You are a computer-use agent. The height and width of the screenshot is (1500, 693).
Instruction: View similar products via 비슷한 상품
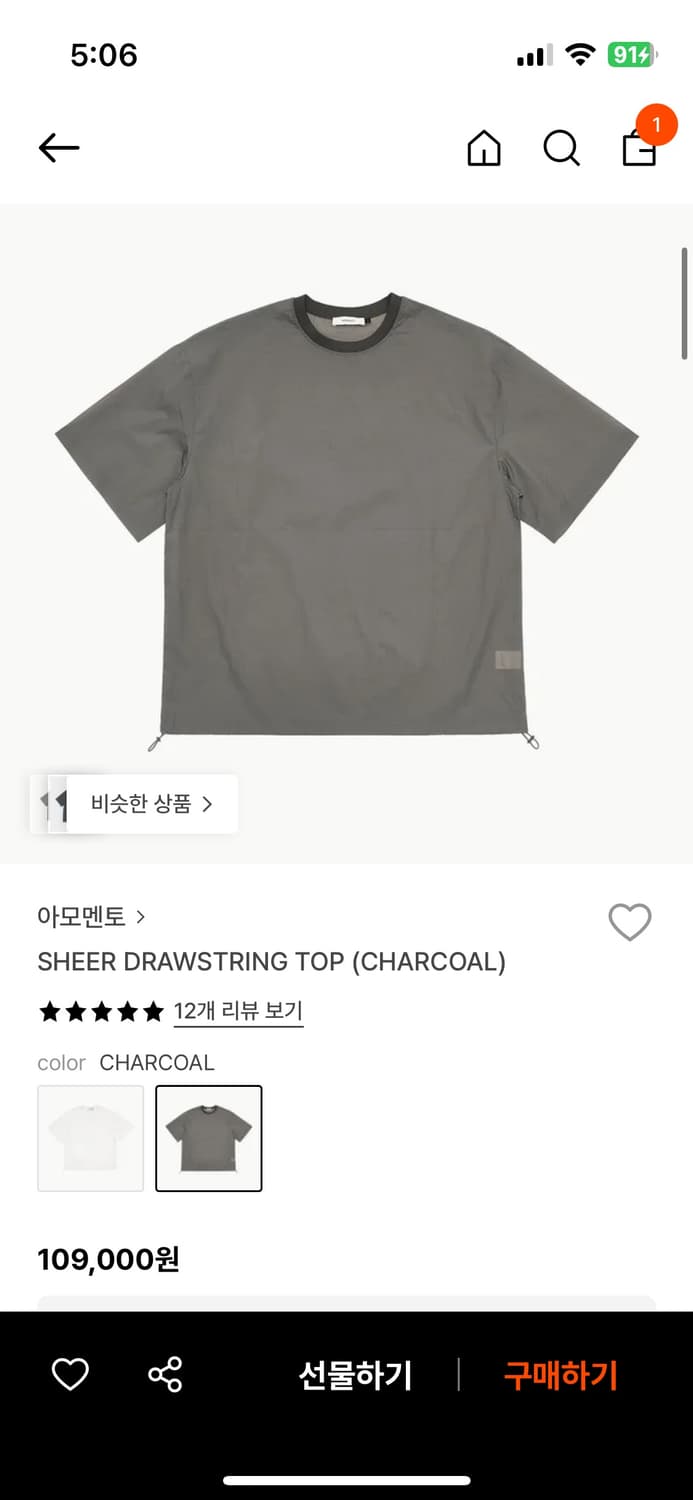(151, 804)
